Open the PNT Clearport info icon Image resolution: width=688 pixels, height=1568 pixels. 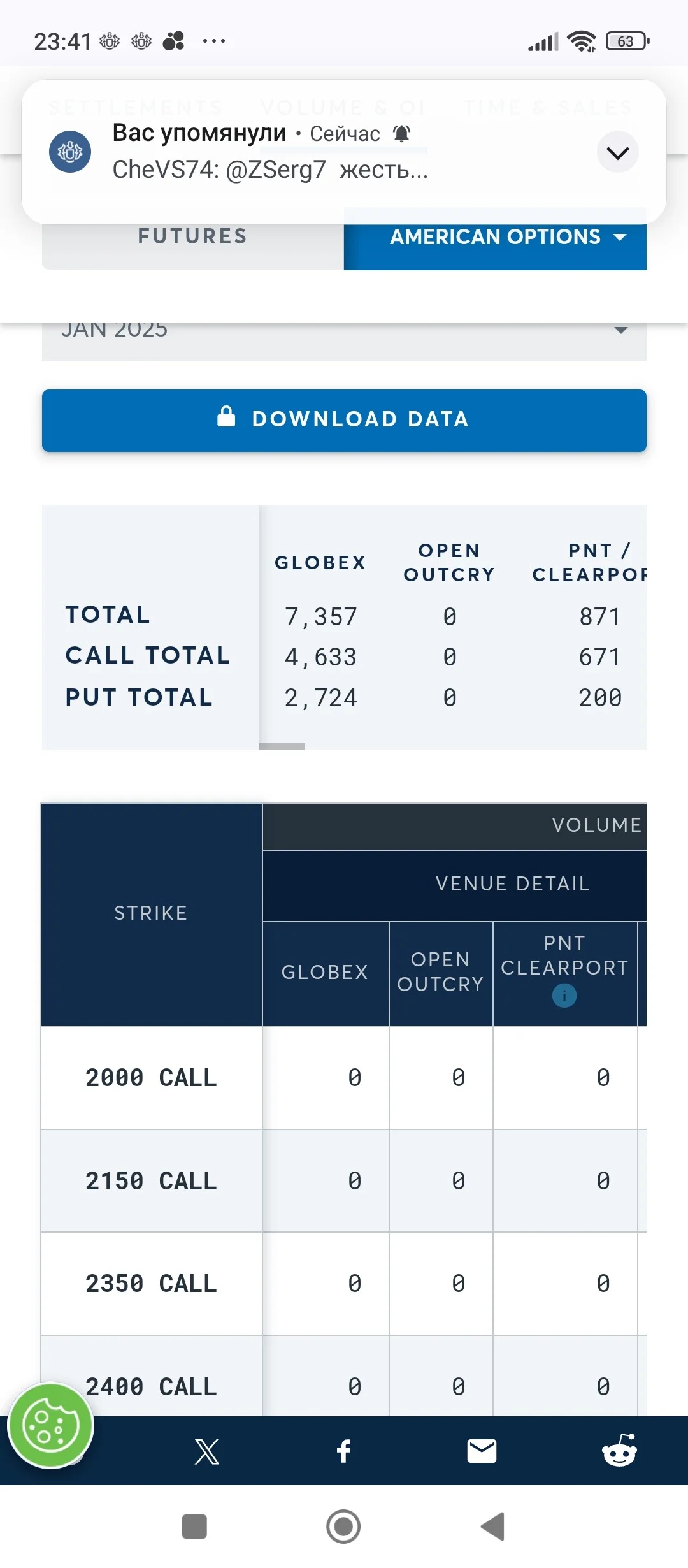[x=564, y=996]
